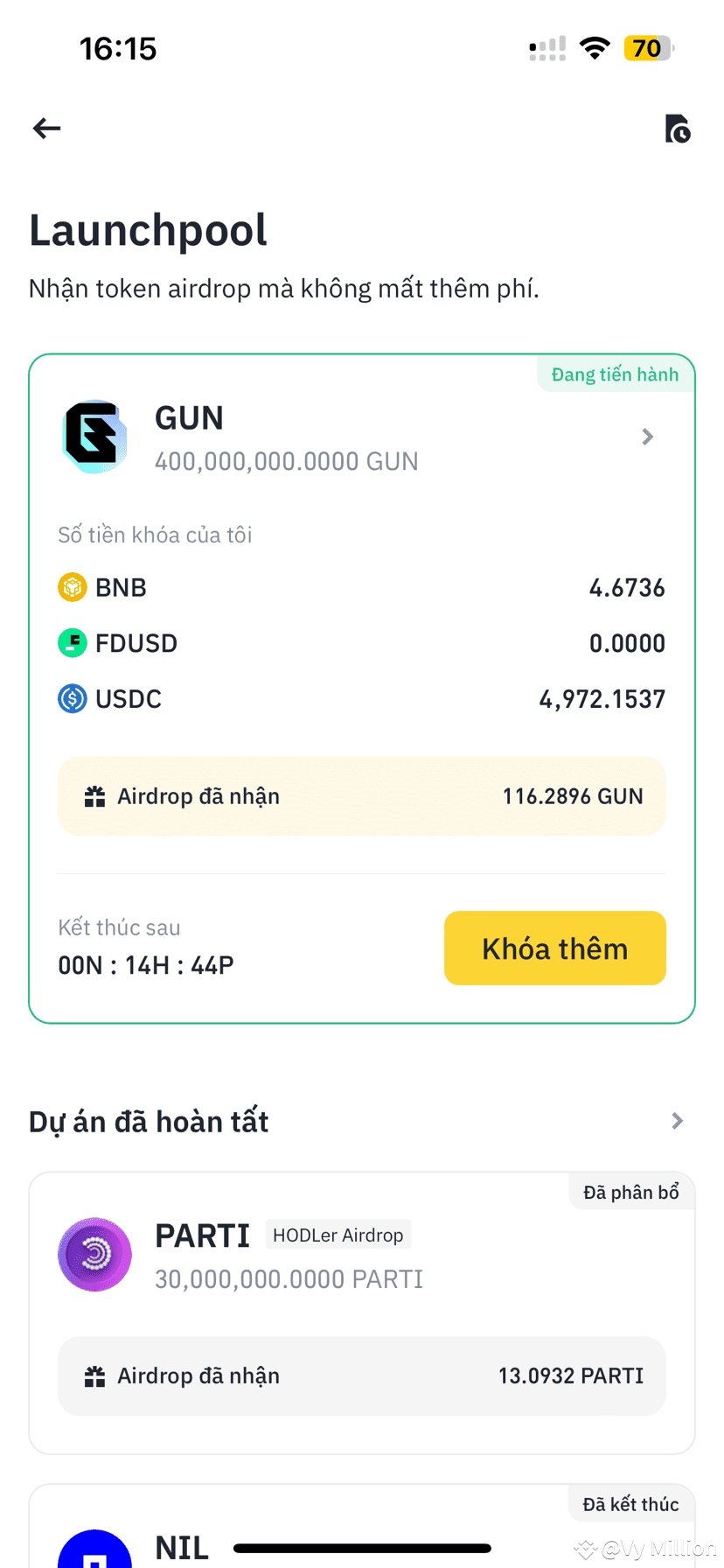Click the airdrop gift icon beside 'Airdrop đã nhận'
The width and height of the screenshot is (724, 1568).
pyautogui.click(x=94, y=796)
